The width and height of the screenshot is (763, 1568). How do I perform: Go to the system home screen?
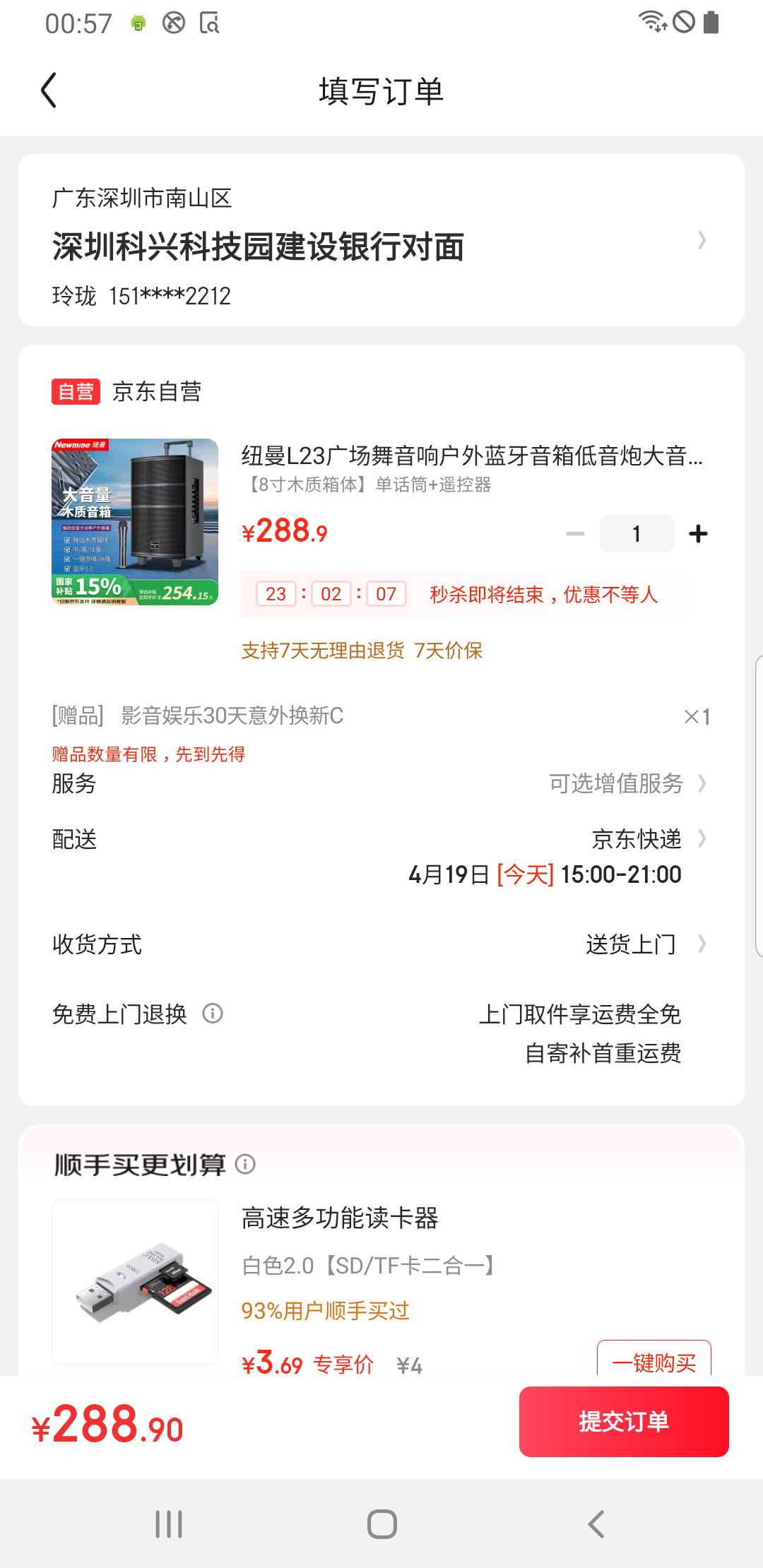tap(381, 1524)
